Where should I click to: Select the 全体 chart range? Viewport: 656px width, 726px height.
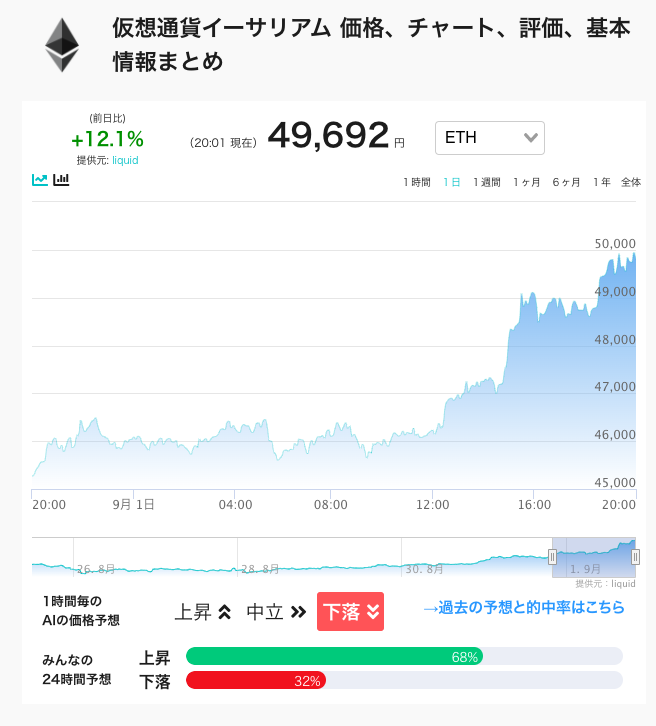(631, 182)
